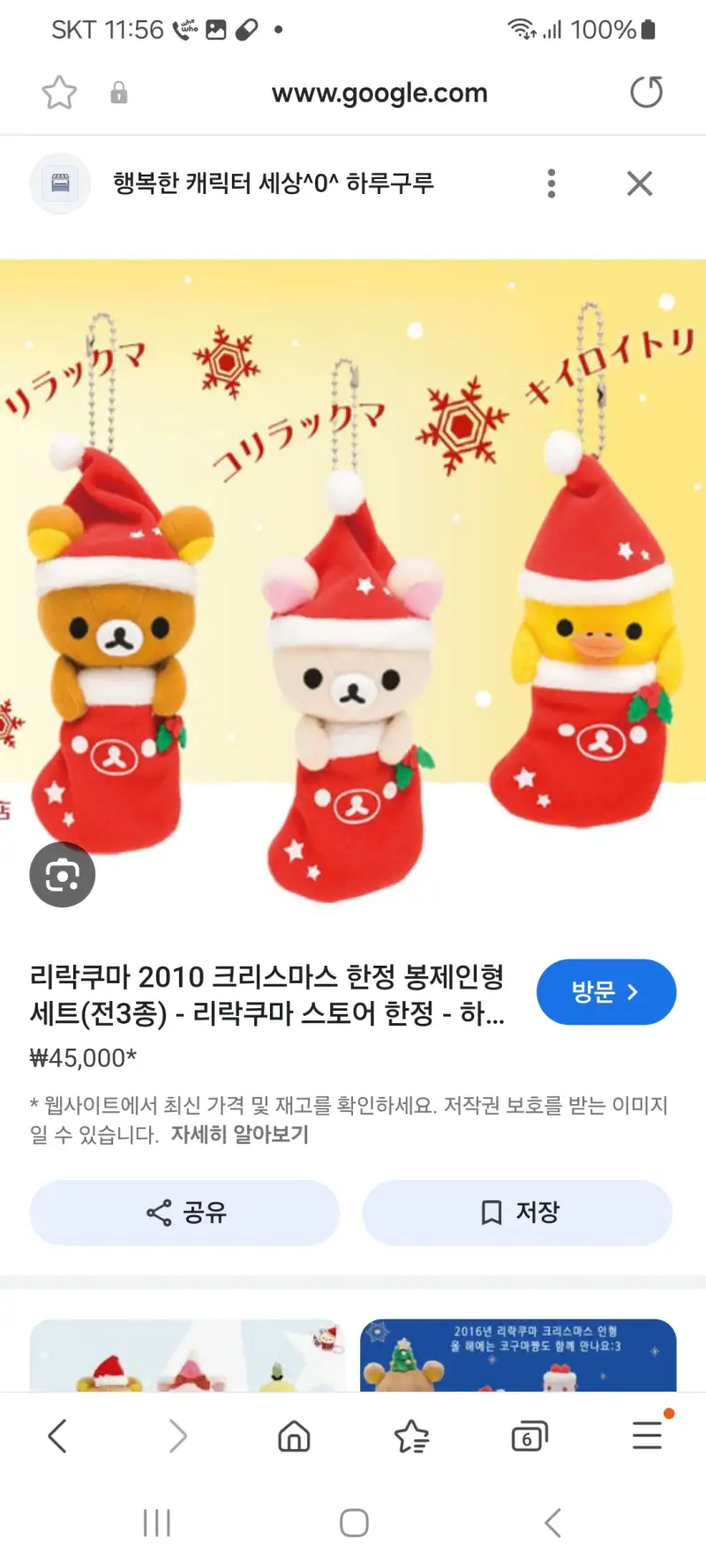This screenshot has height=1568, width=706.
Task: Go back to the previous browser page
Action: coord(57,1436)
